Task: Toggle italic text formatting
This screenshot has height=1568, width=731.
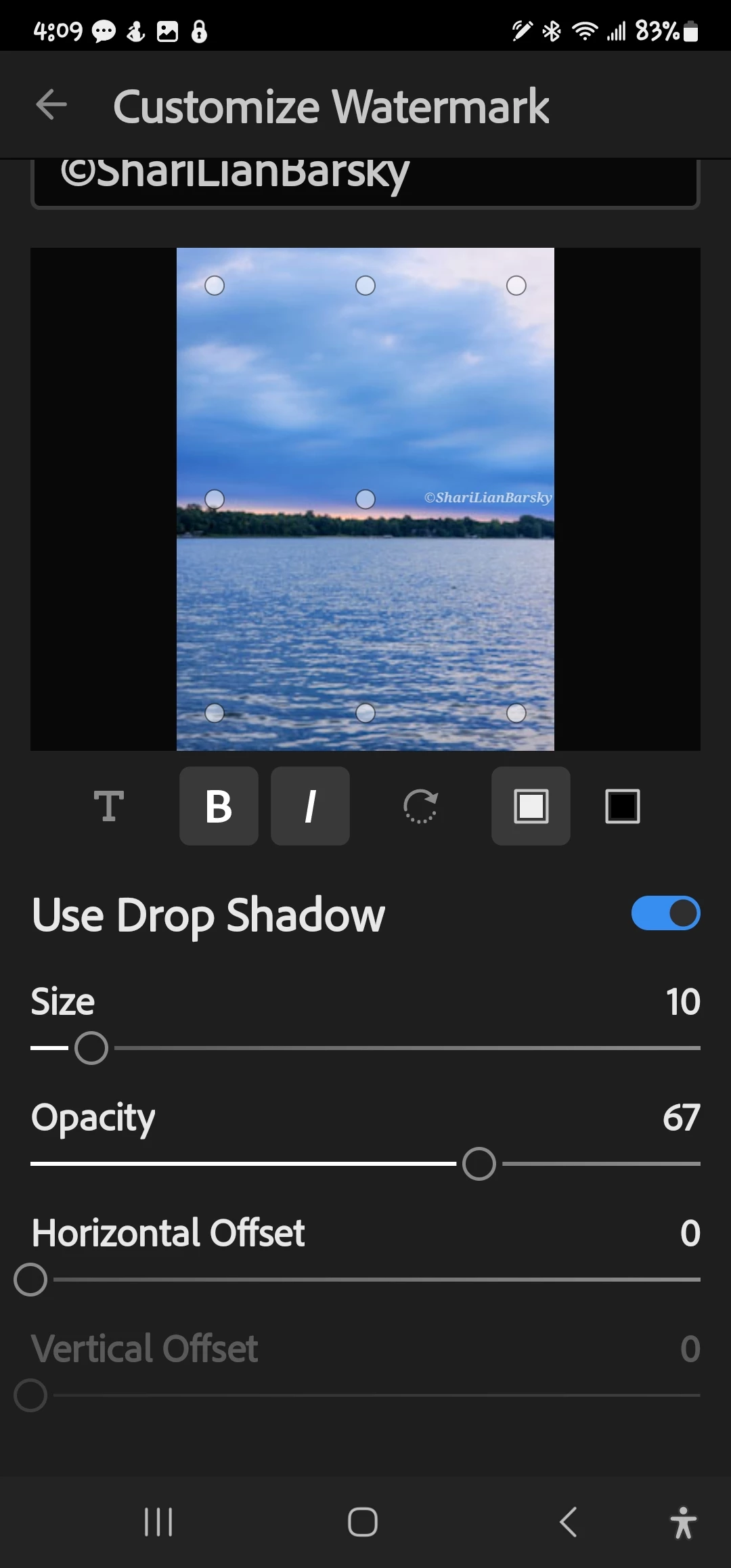Action: click(x=310, y=806)
